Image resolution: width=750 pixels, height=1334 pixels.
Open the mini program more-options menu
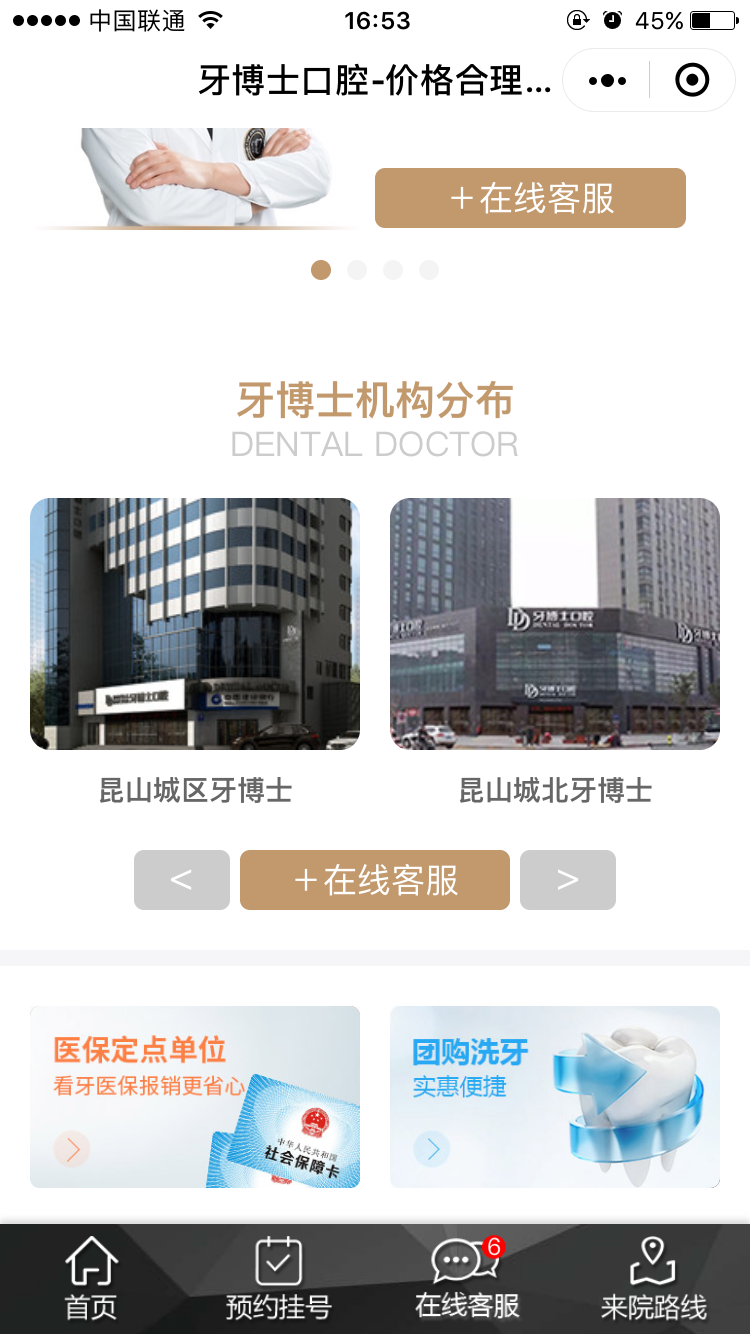[607, 80]
